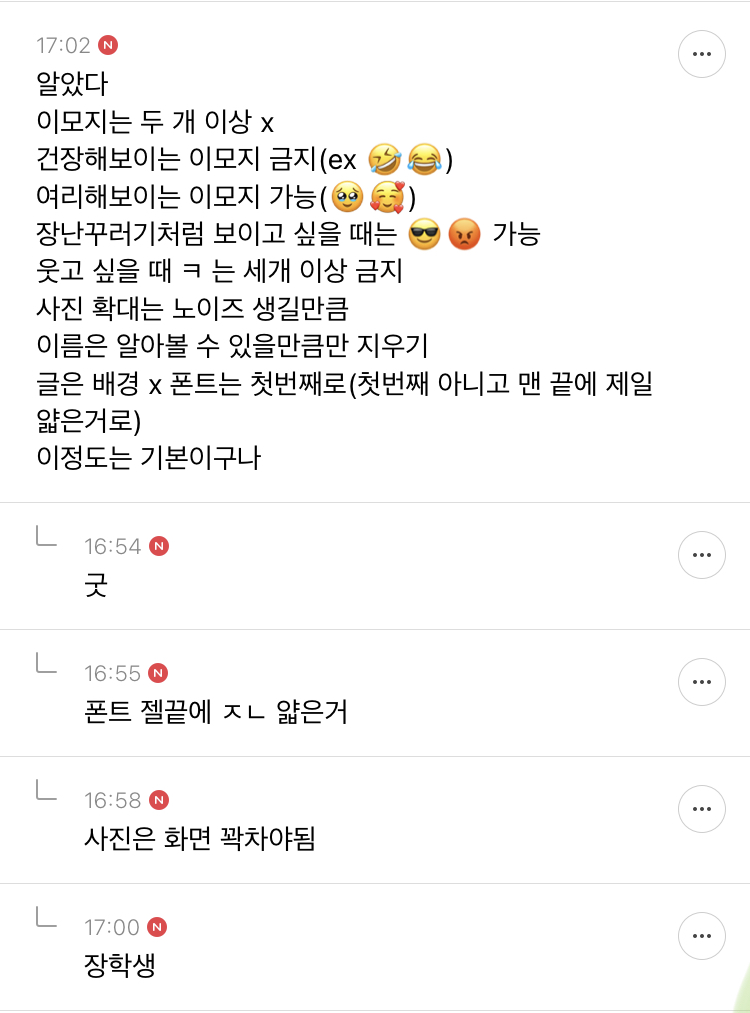
Task: Open more options for the 16:58 reply
Action: [x=702, y=809]
